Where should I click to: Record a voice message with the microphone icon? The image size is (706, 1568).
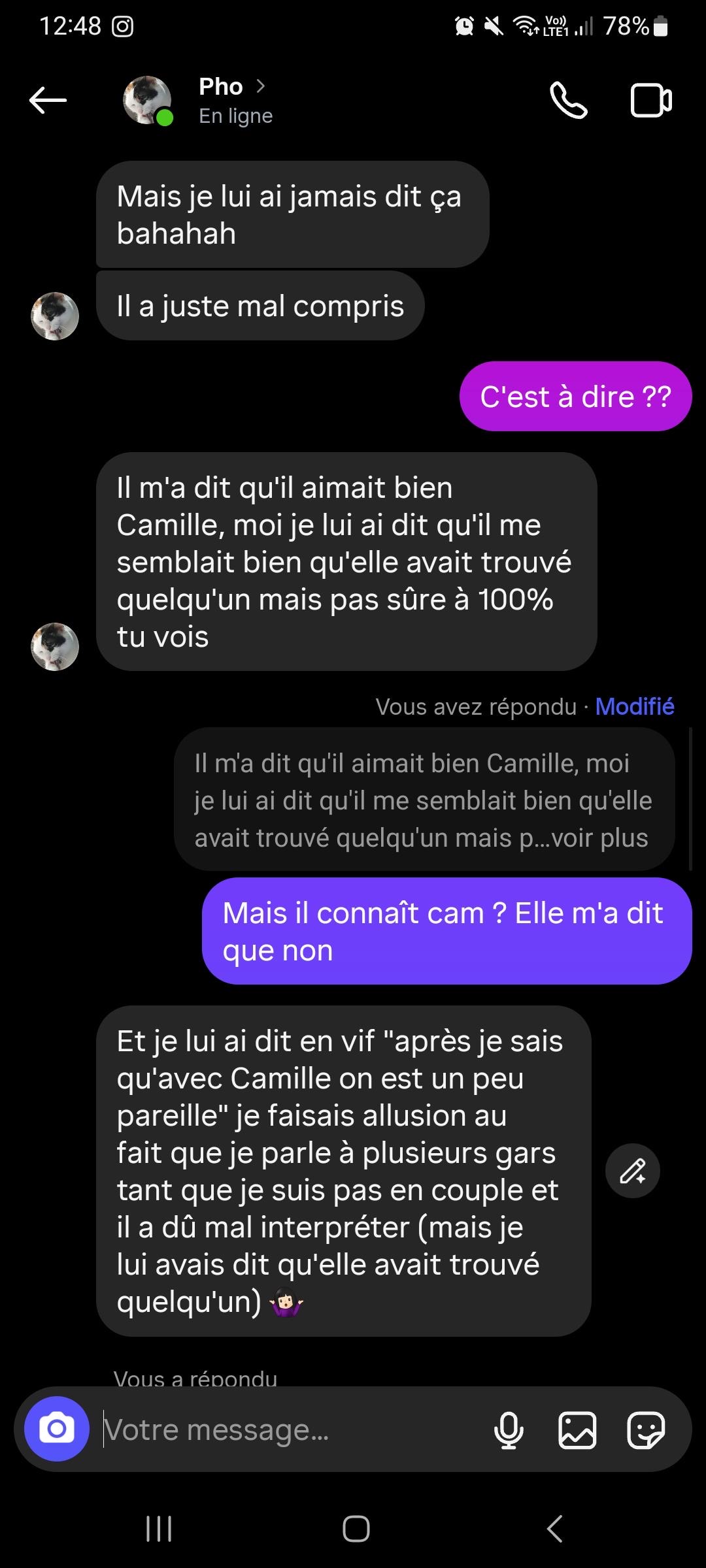click(509, 1430)
